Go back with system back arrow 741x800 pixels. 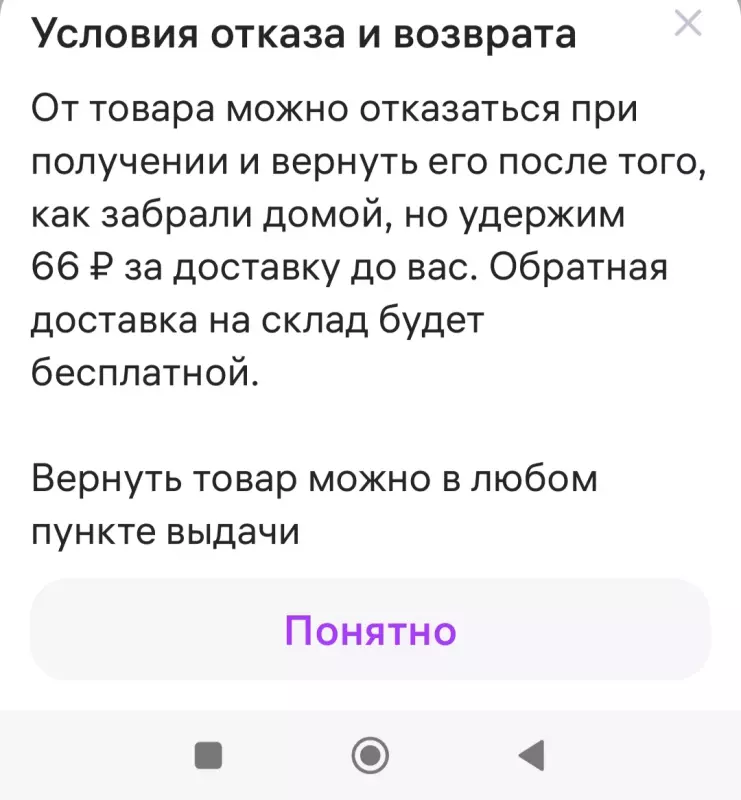(x=533, y=754)
